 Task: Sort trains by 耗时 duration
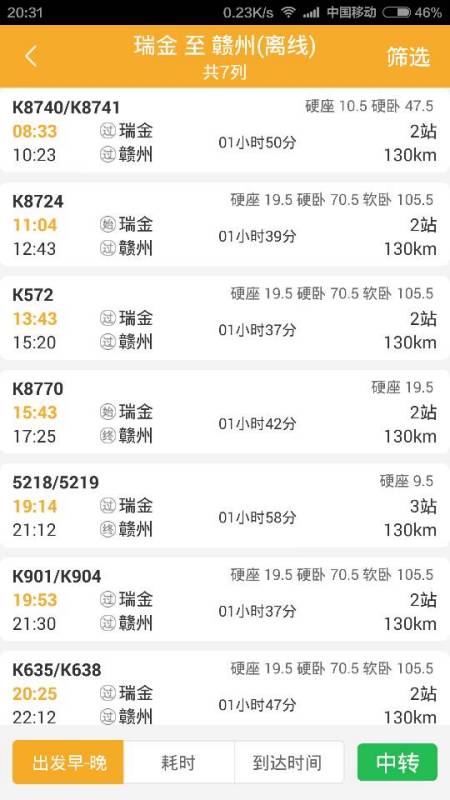pyautogui.click(x=179, y=762)
